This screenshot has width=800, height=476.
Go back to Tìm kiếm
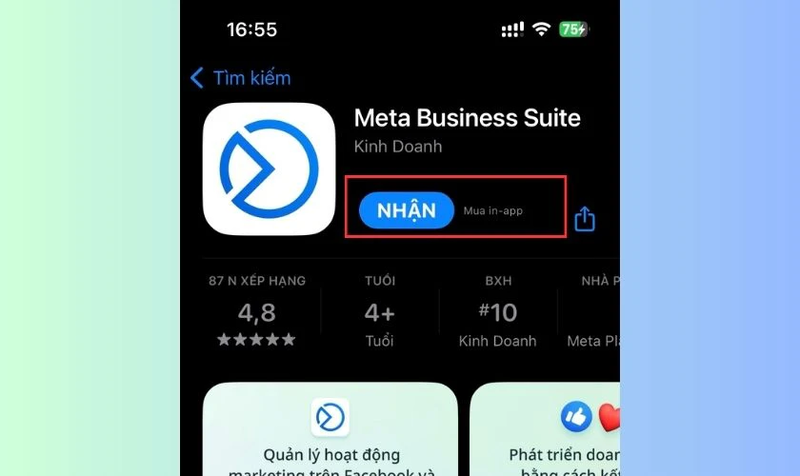pyautogui.click(x=240, y=77)
